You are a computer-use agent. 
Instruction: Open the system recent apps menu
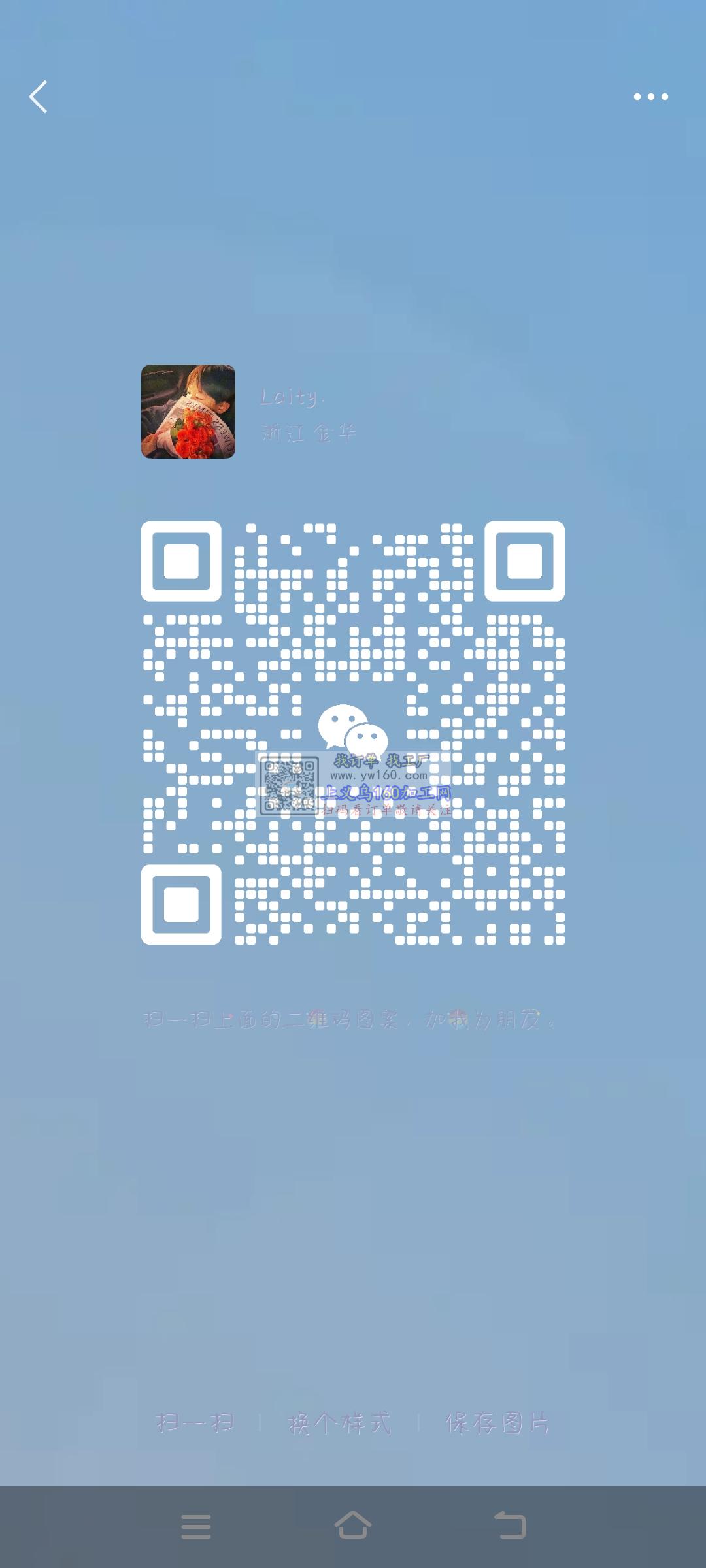pos(195,1527)
